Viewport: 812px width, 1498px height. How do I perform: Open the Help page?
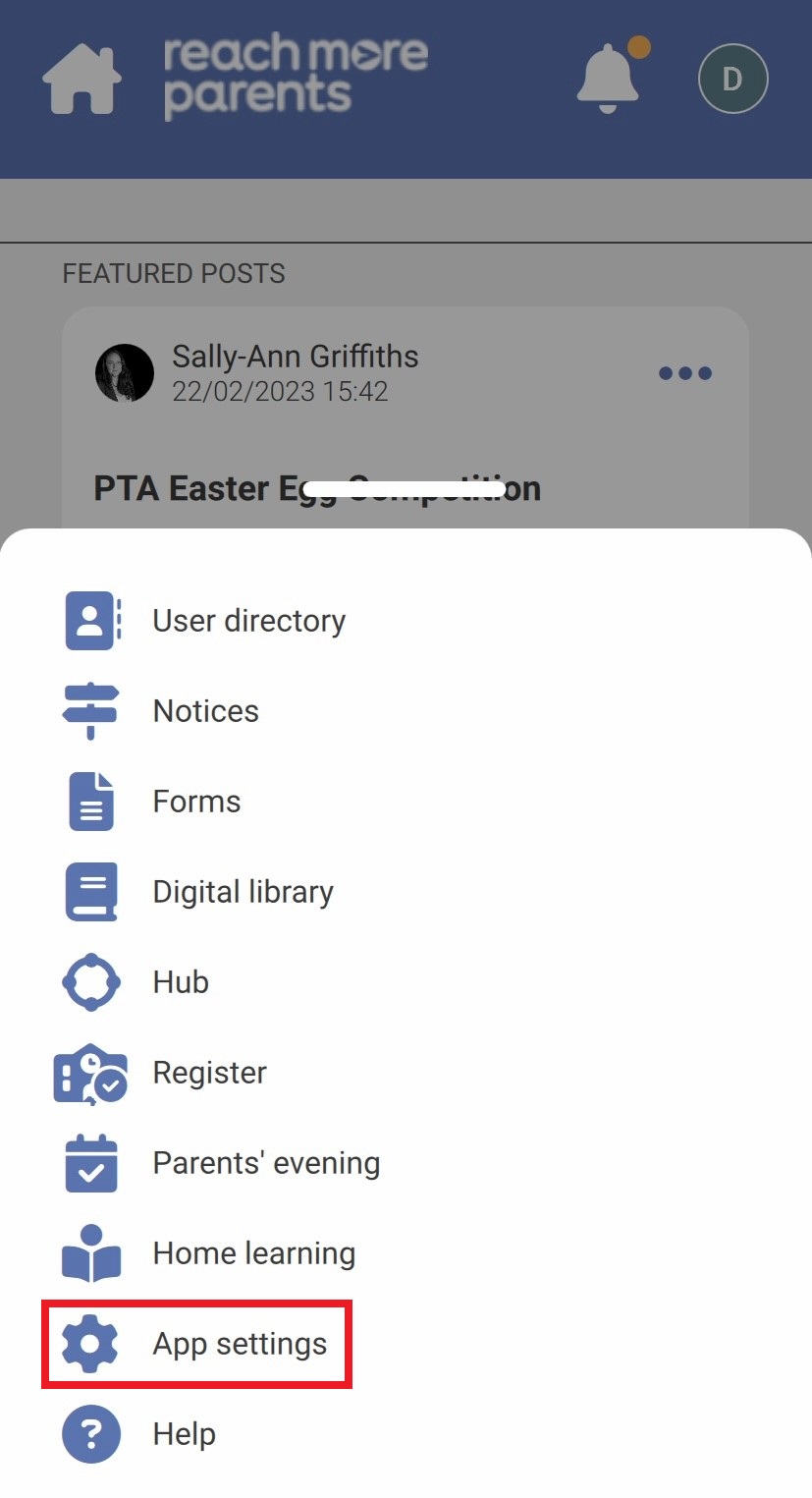(184, 1434)
